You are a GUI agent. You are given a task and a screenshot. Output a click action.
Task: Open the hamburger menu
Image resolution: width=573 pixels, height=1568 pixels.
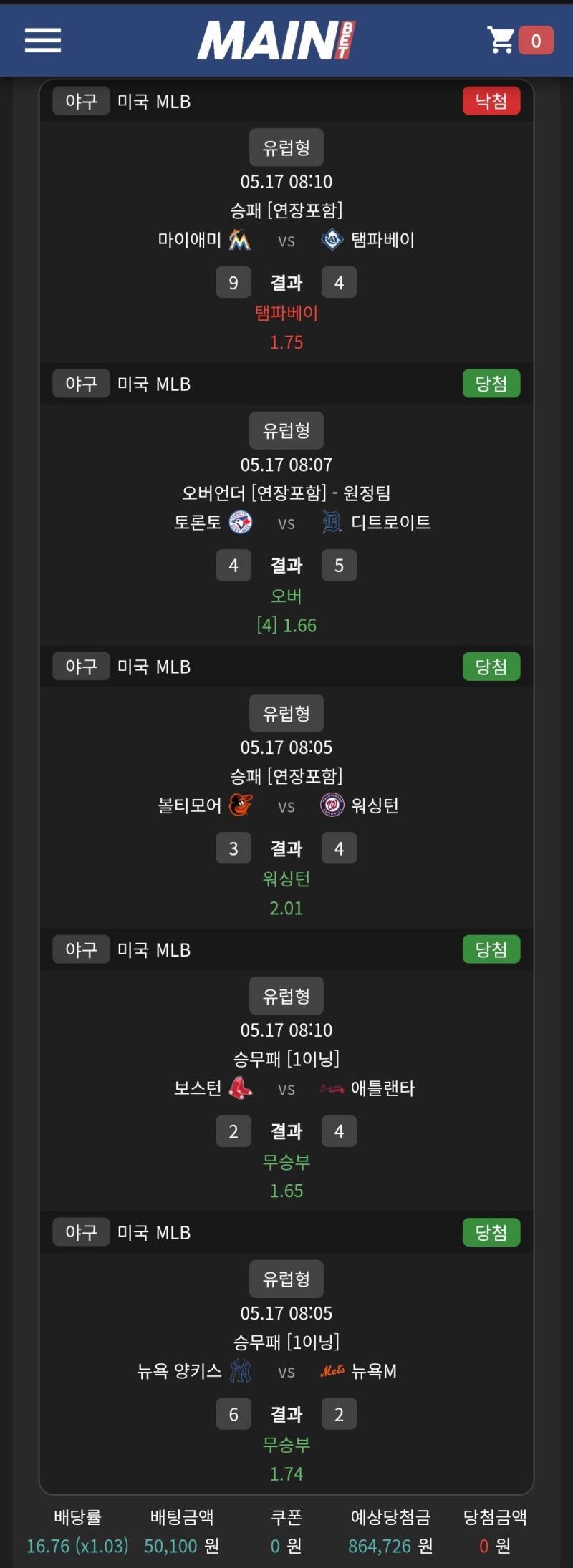43,41
